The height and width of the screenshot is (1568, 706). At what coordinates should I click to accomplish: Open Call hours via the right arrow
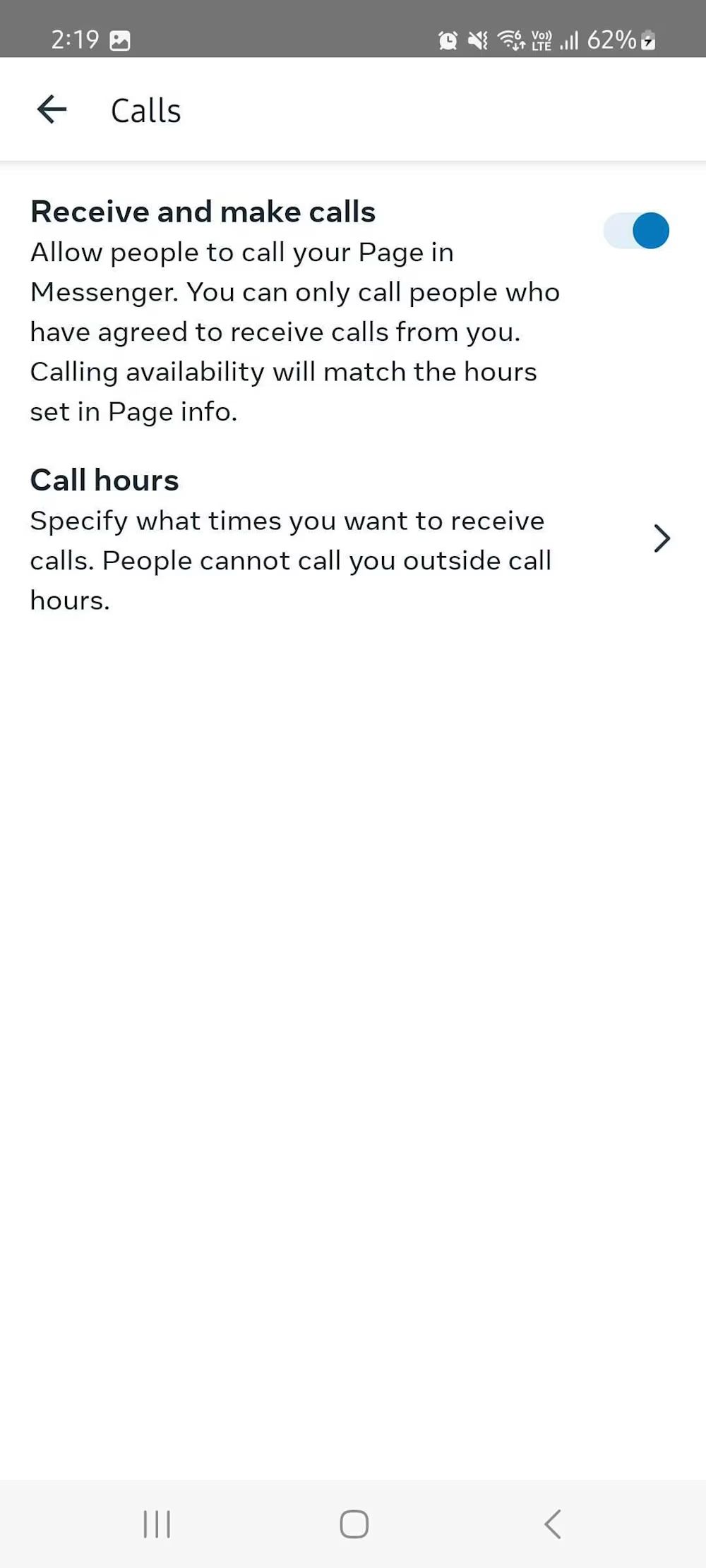point(662,538)
